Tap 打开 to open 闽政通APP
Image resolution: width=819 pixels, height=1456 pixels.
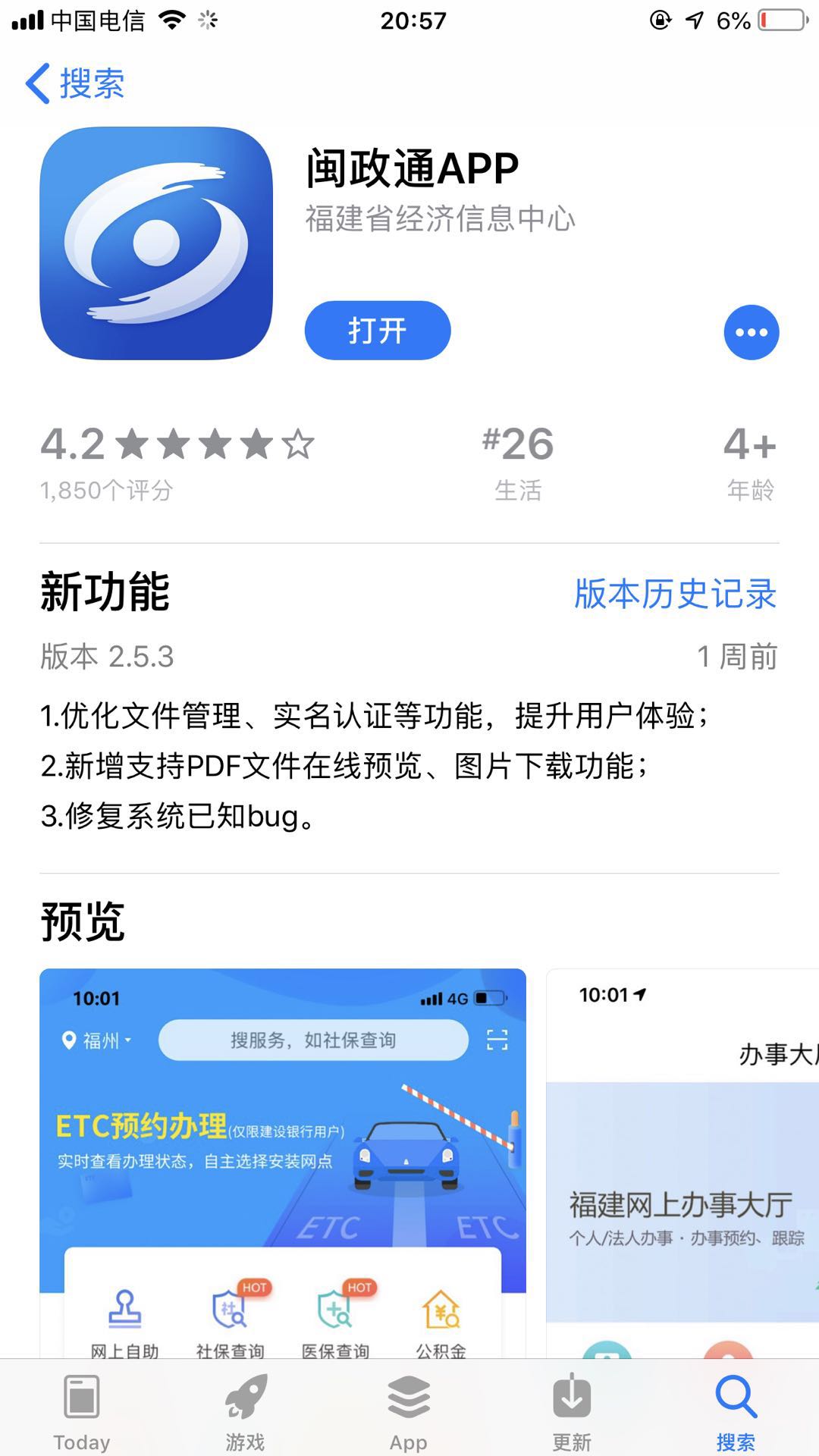[x=377, y=331]
